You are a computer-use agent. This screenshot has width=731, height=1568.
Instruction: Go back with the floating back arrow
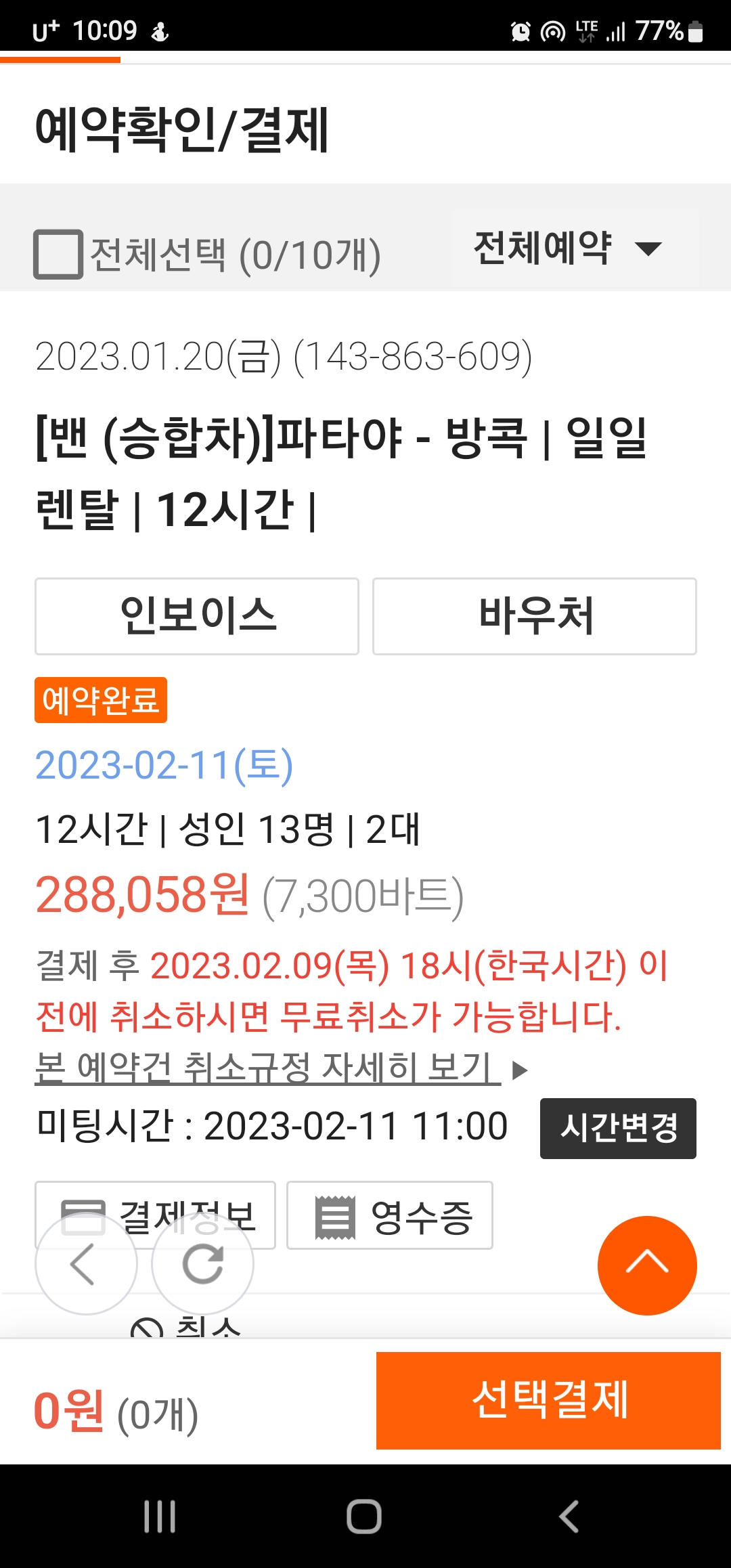86,1264
